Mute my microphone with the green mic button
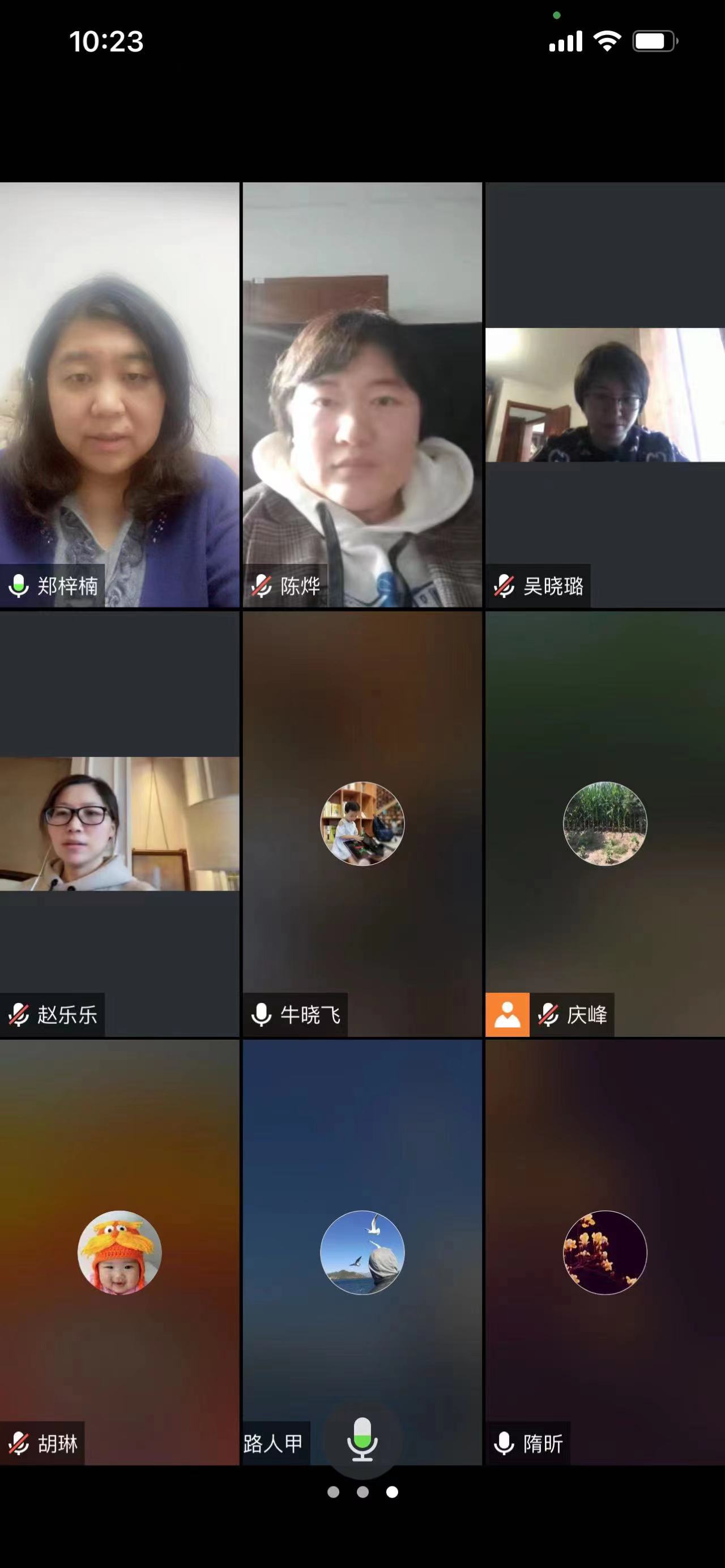Image resolution: width=725 pixels, height=1568 pixels. tap(362, 1439)
